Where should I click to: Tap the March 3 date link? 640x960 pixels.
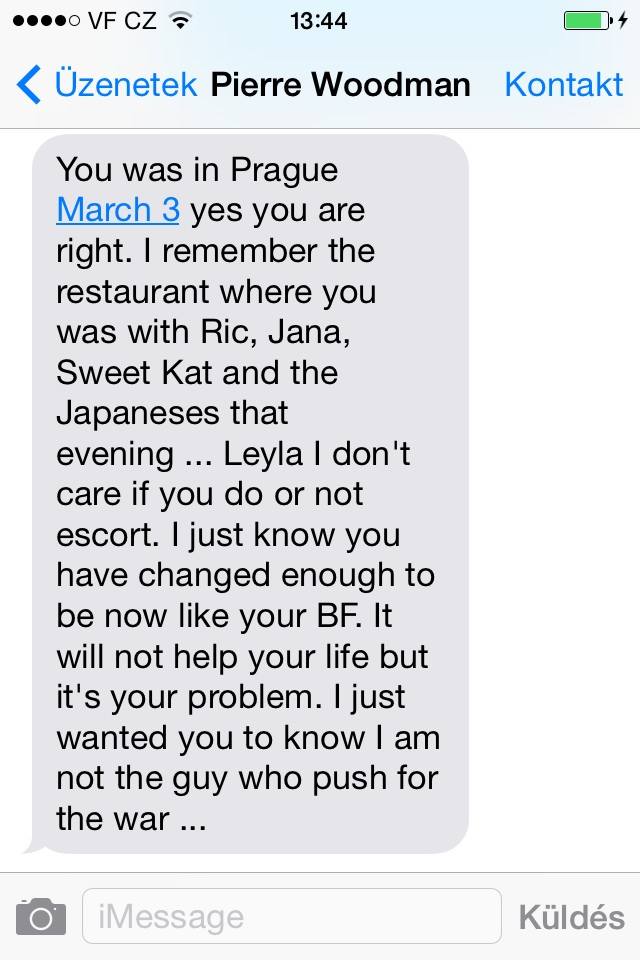click(x=118, y=211)
